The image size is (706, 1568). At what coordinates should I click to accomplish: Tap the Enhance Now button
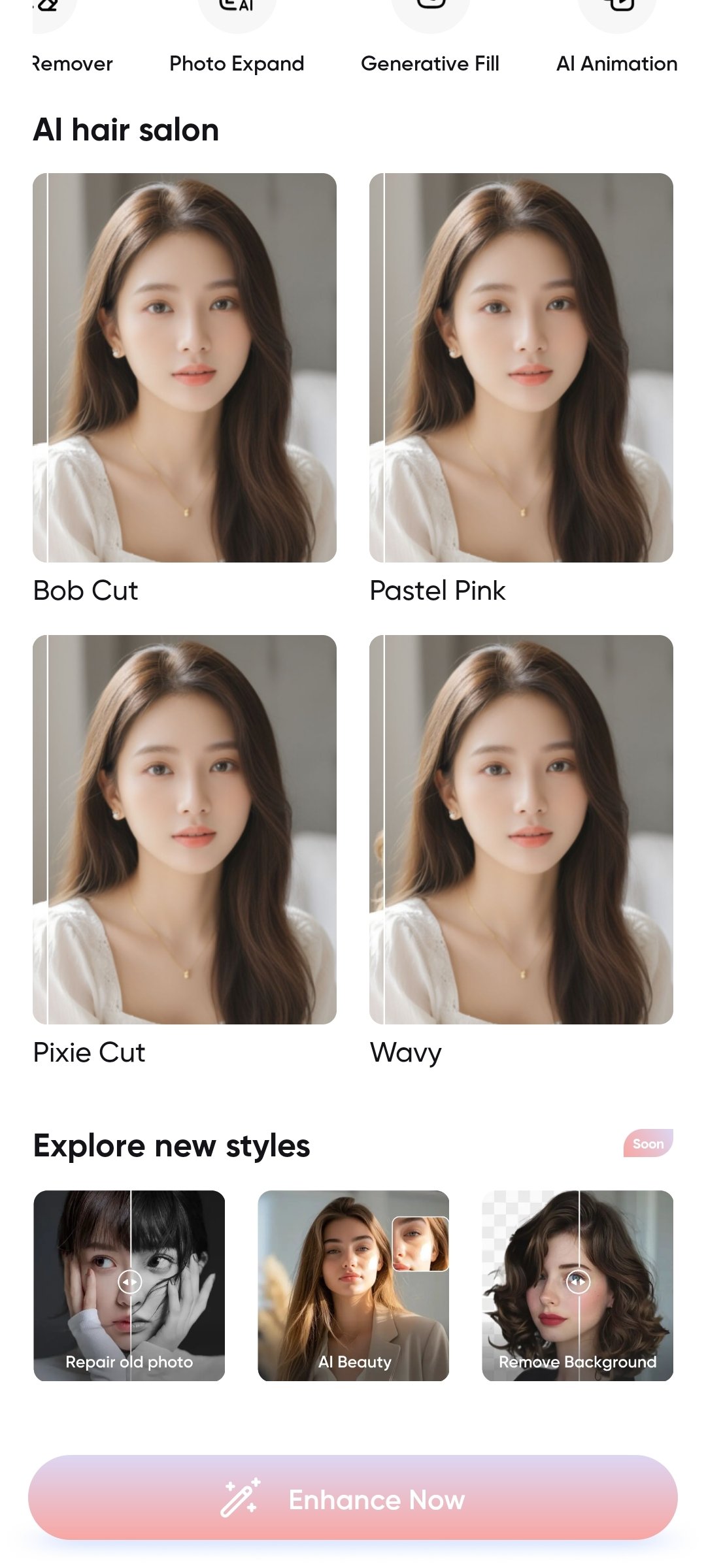[353, 1497]
